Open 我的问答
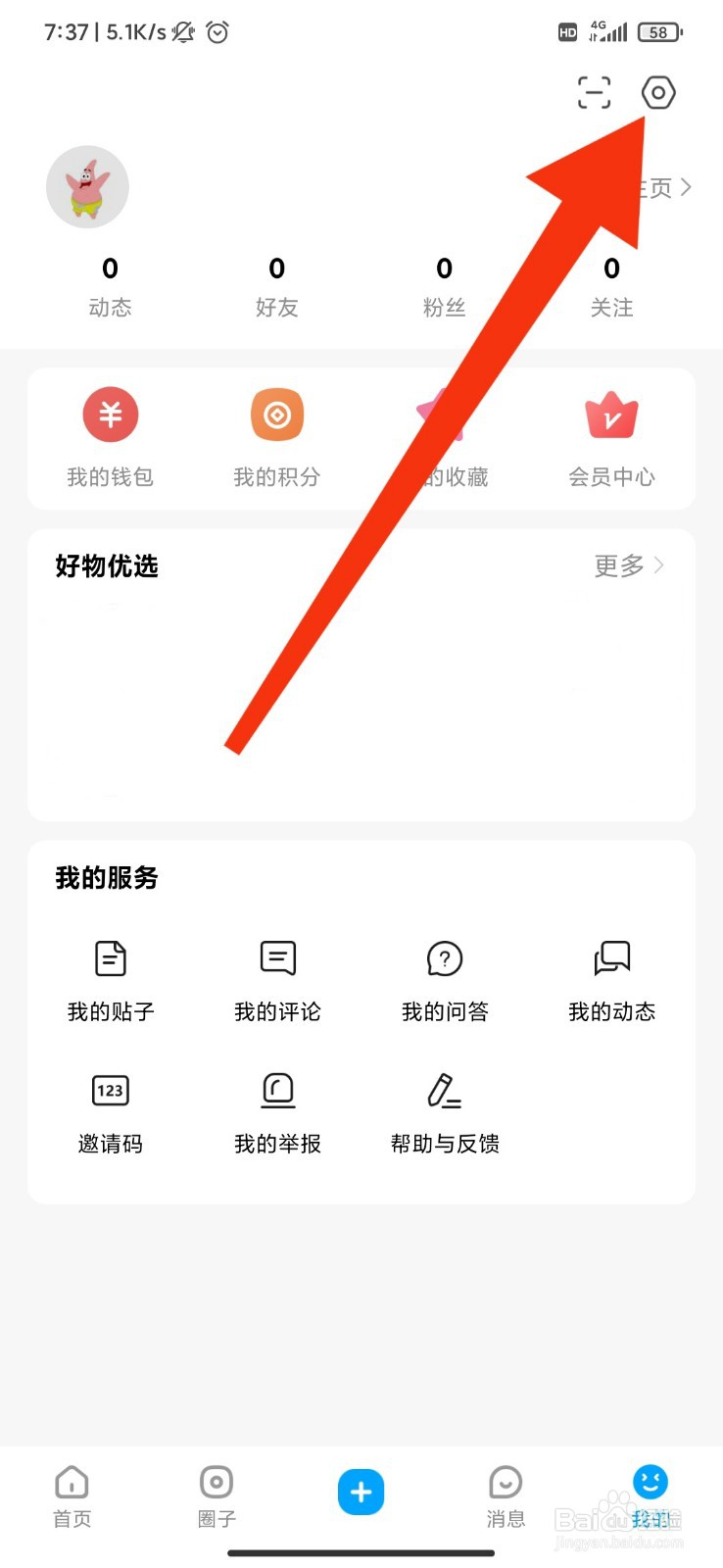 pyautogui.click(x=445, y=981)
